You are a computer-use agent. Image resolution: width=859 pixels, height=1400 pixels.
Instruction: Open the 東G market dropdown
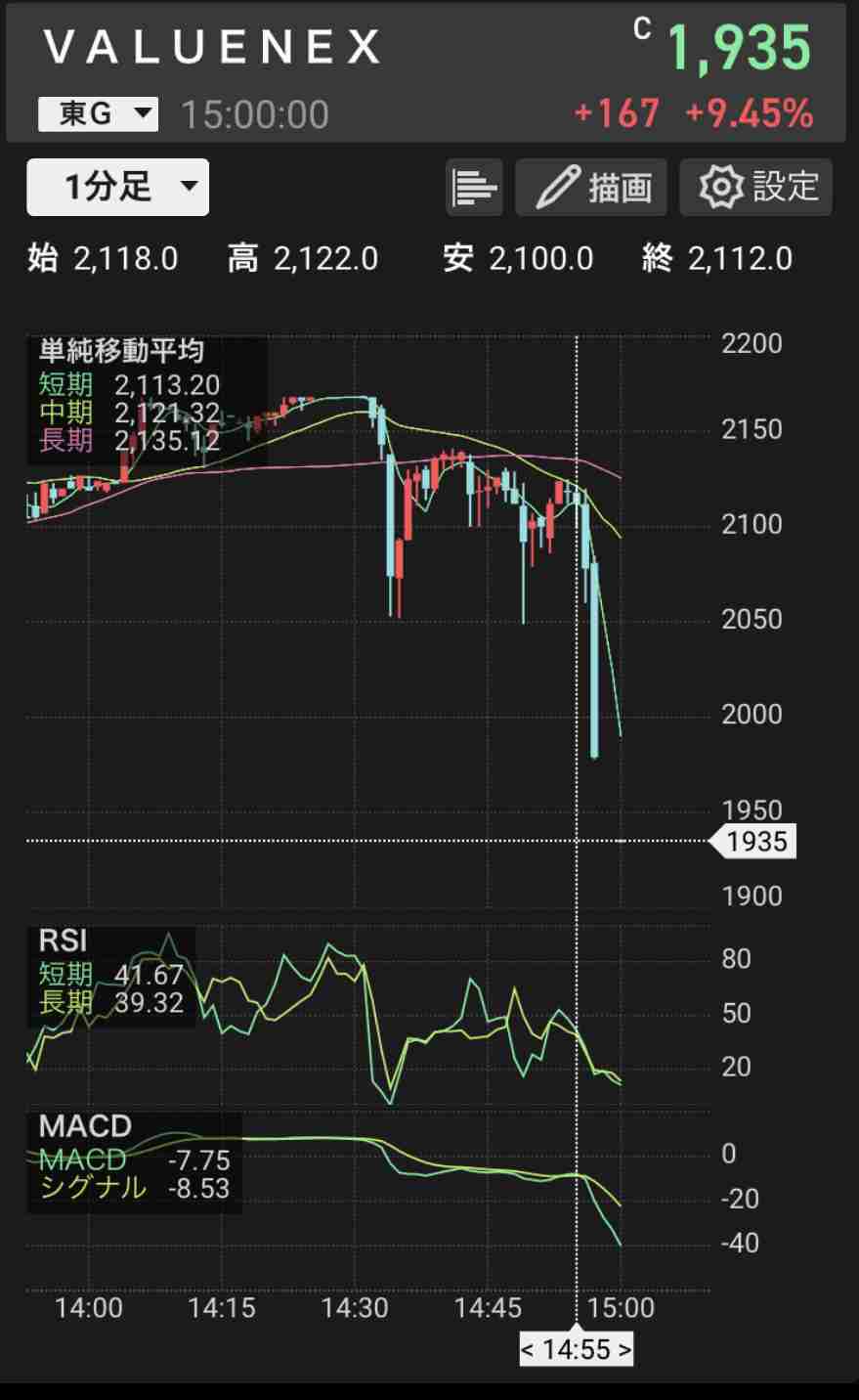98,113
